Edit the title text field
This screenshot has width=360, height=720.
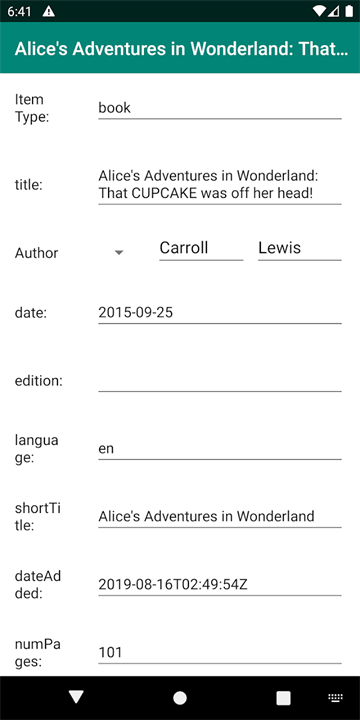click(x=219, y=185)
